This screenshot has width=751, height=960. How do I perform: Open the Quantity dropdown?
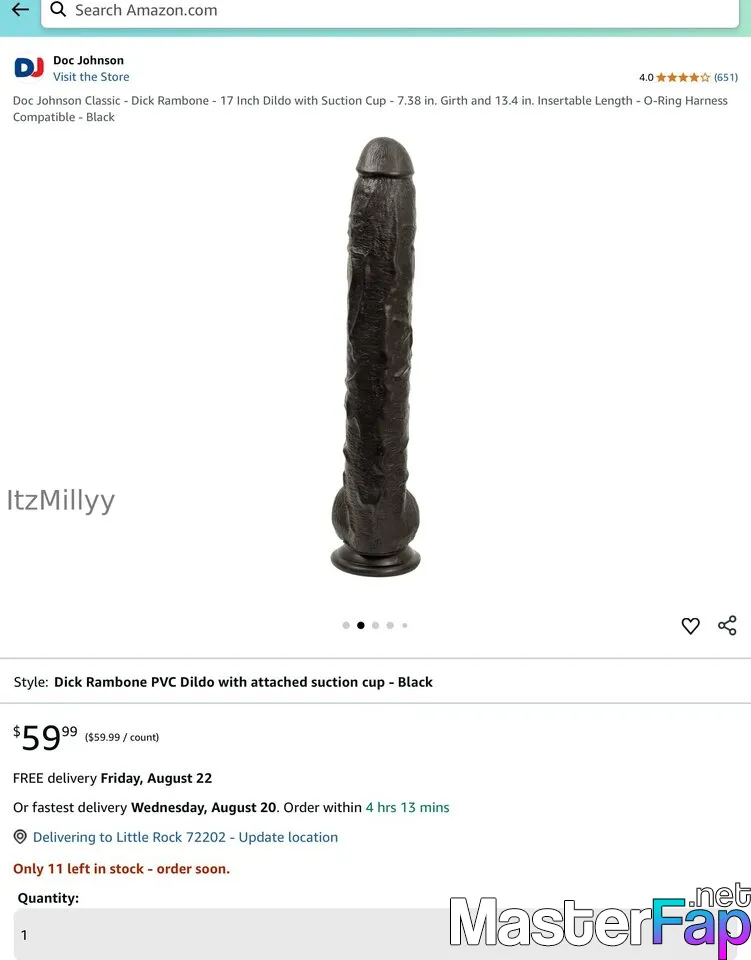(x=230, y=934)
